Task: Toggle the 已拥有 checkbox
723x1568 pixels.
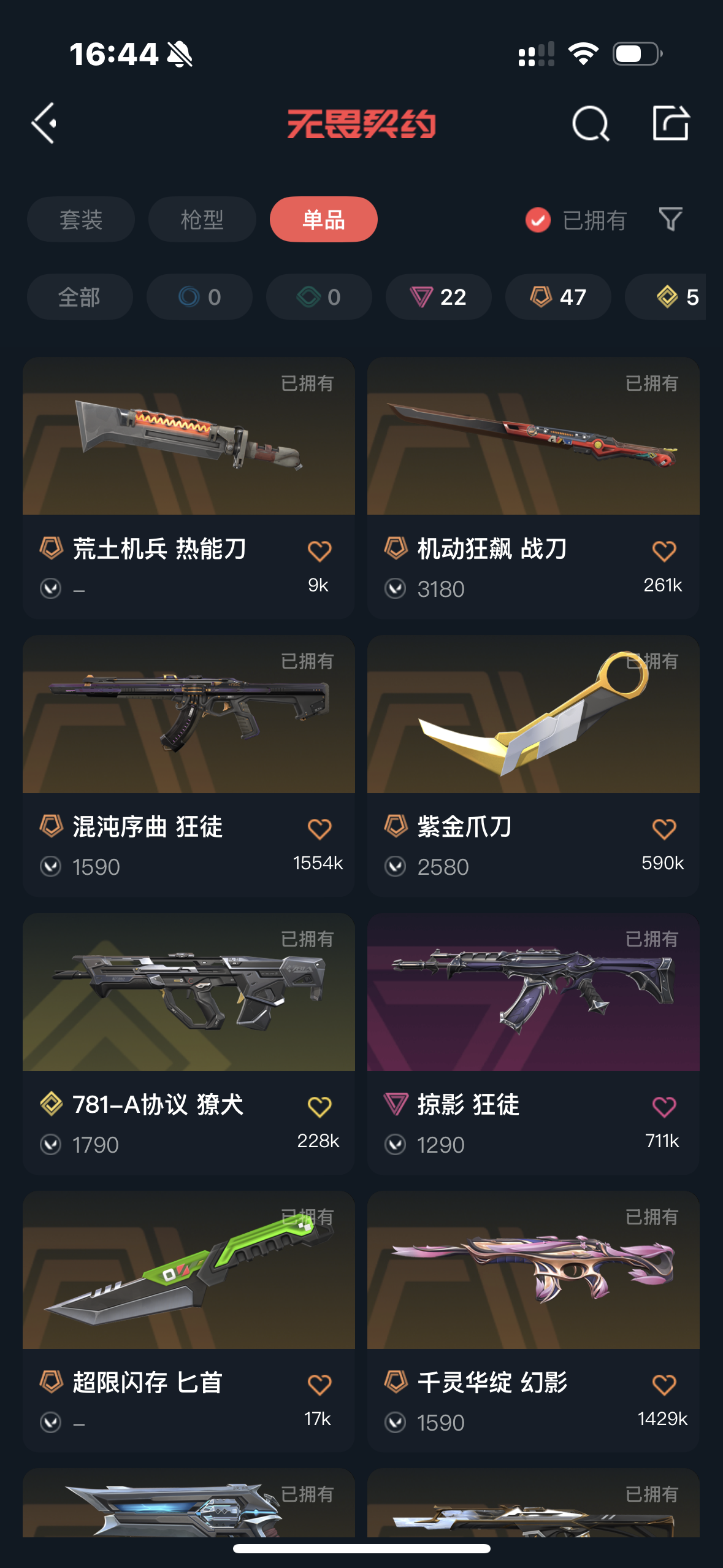Action: pos(538,220)
